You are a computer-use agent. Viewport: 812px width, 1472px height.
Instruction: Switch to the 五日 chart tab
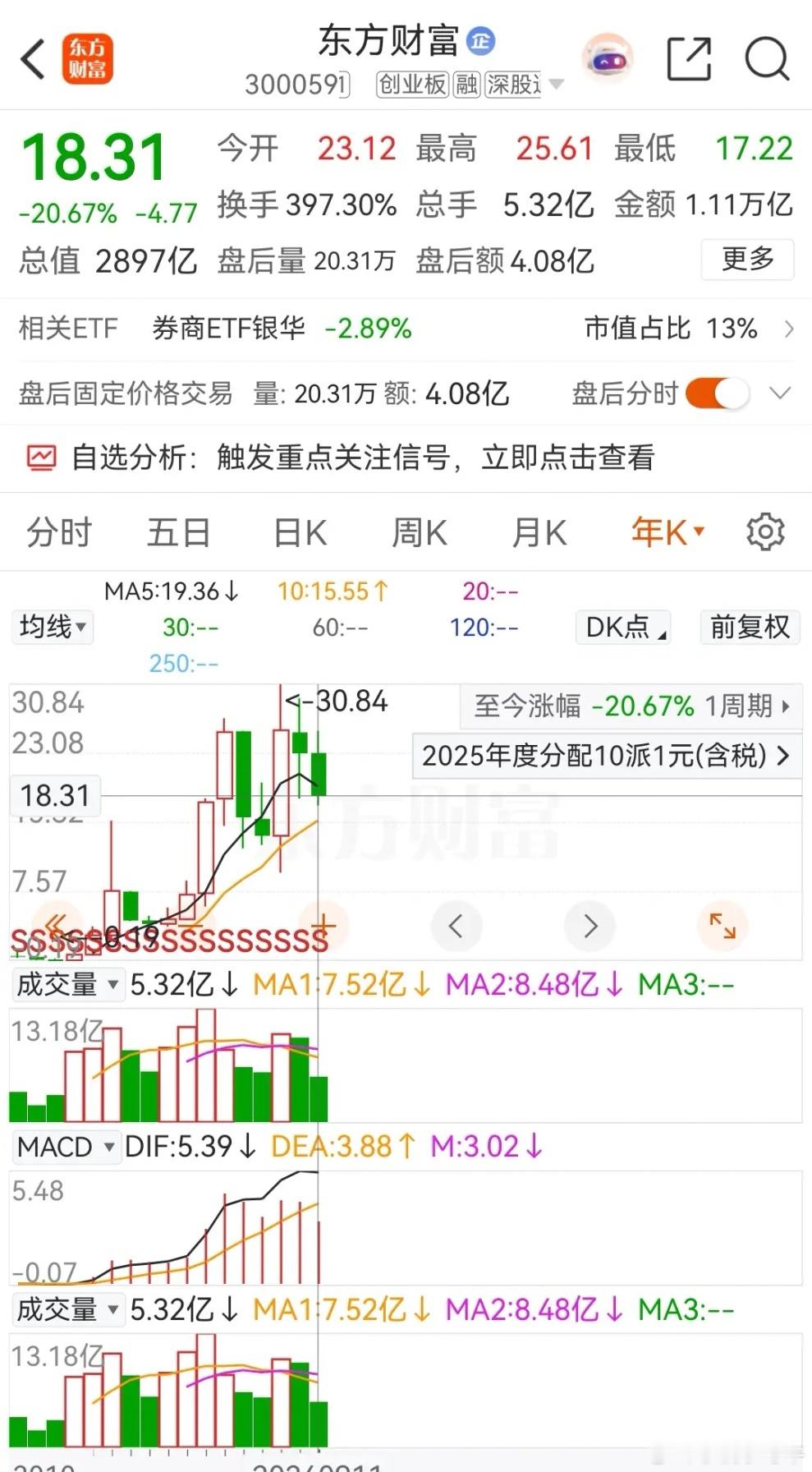click(x=178, y=532)
